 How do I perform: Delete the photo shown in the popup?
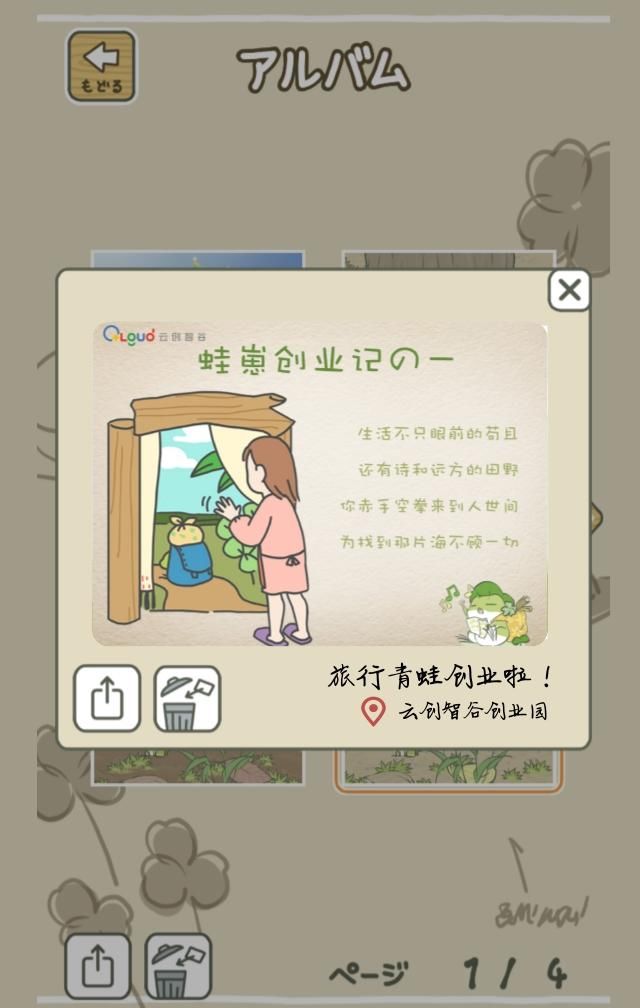[187, 699]
